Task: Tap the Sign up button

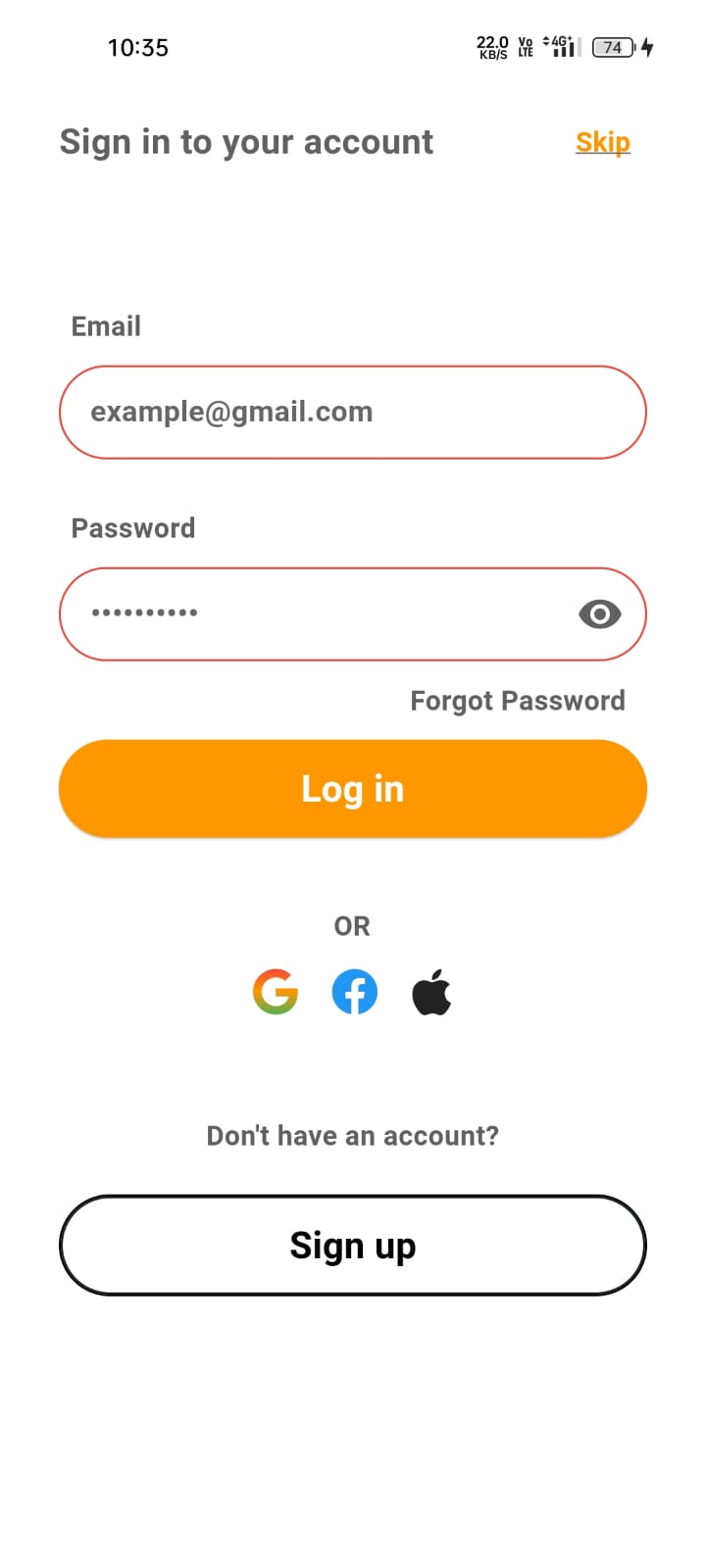Action: click(353, 1245)
